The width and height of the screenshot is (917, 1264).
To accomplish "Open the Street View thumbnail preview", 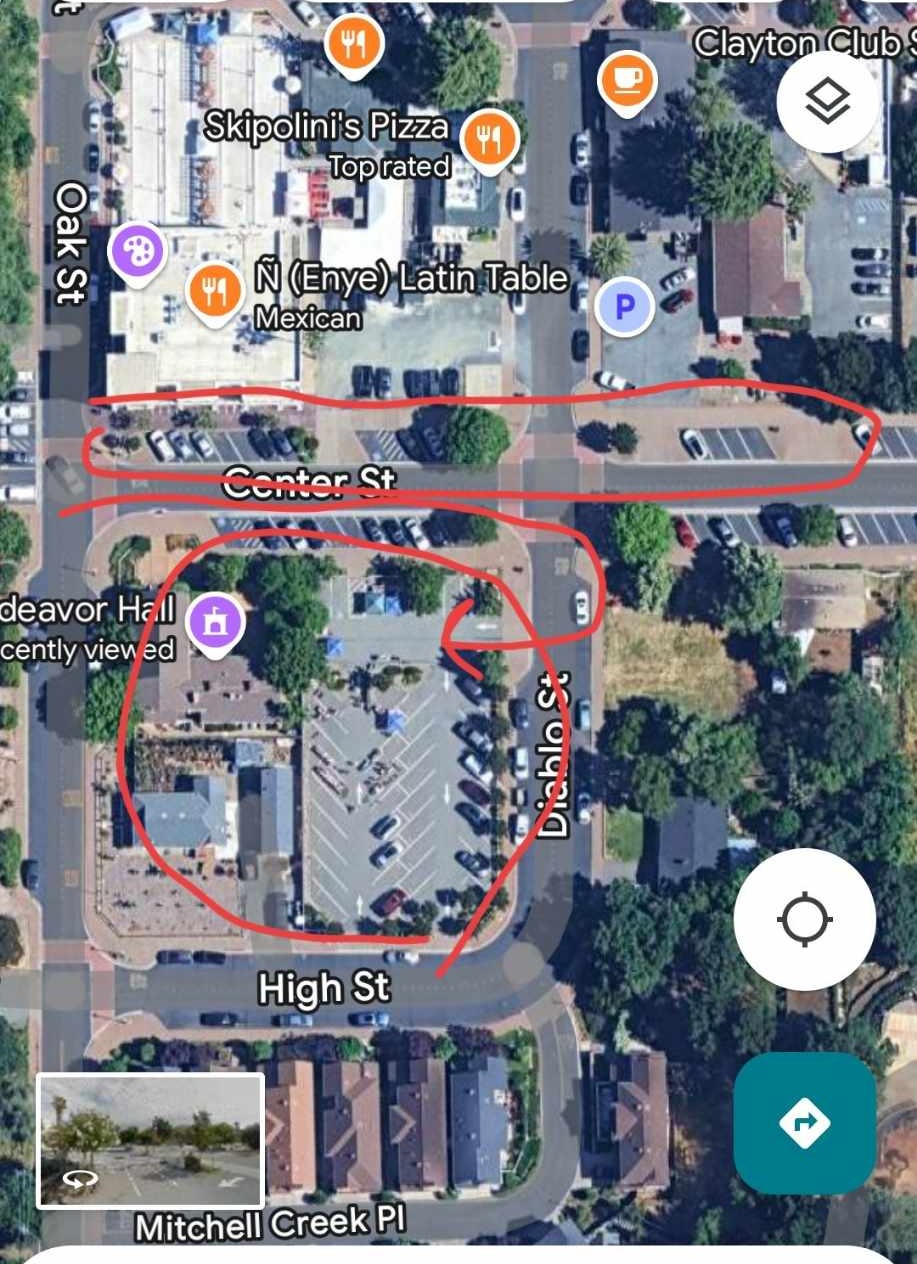I will 151,1140.
